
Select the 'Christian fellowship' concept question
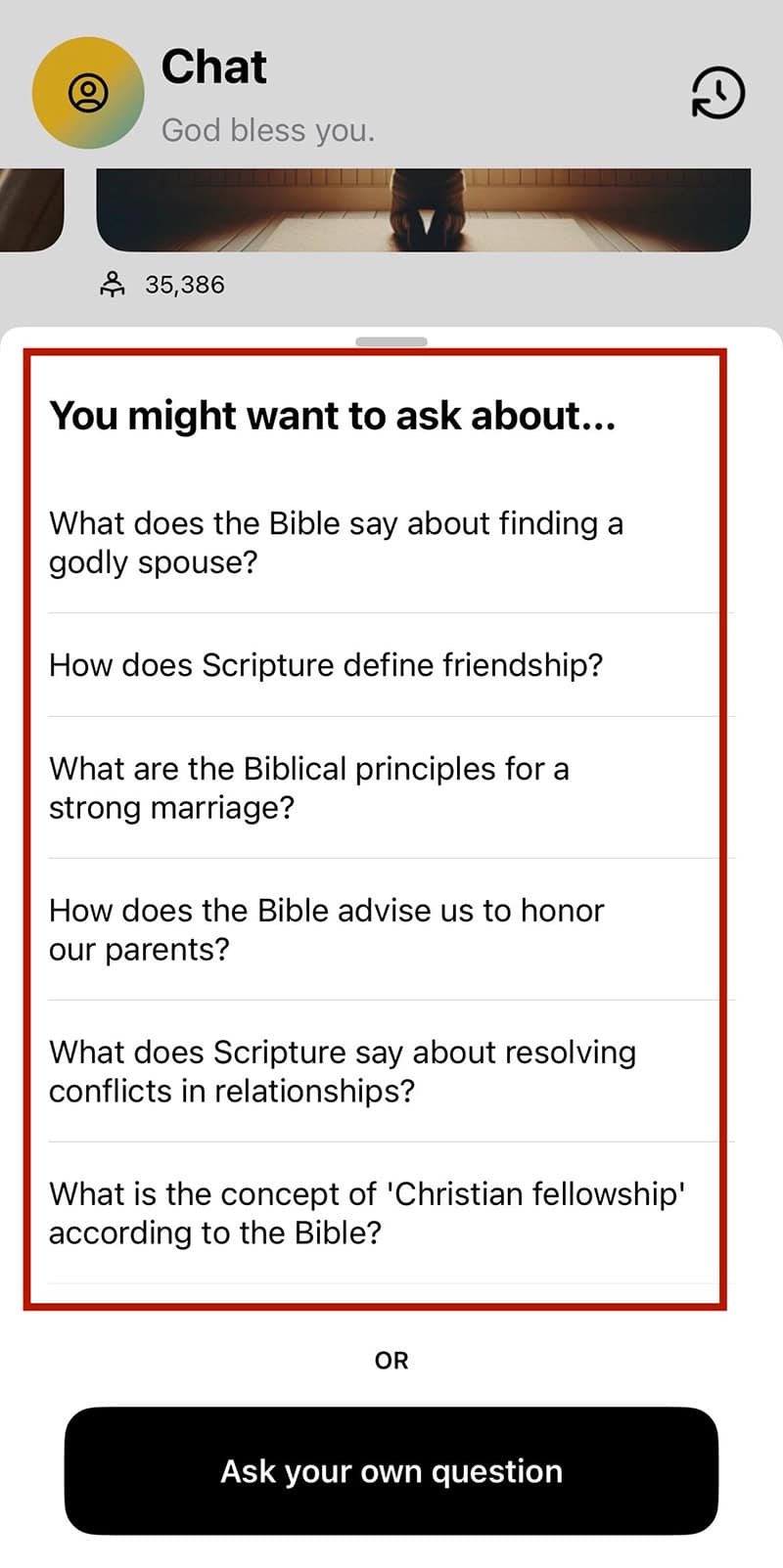[366, 1213]
